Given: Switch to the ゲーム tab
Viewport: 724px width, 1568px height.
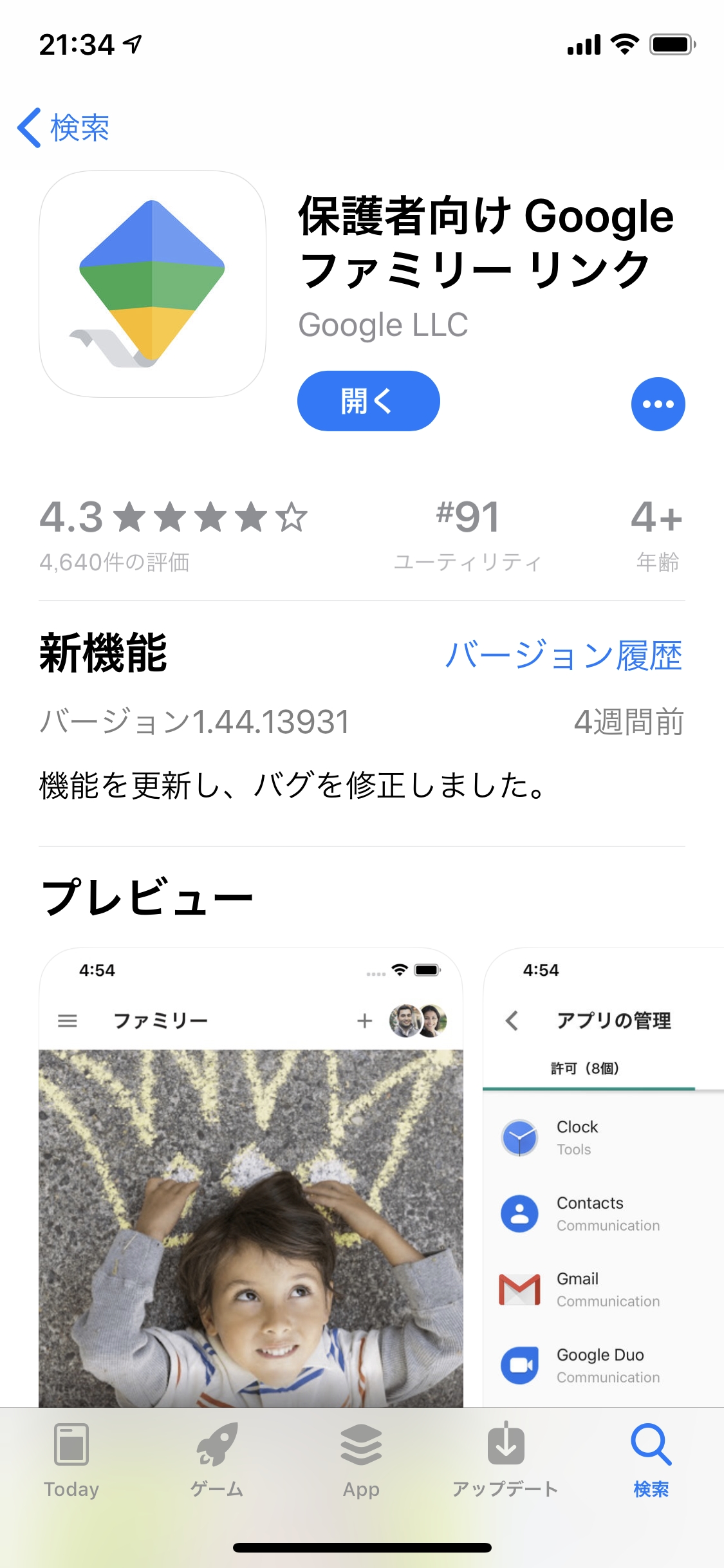Looking at the screenshot, I should pyautogui.click(x=217, y=1461).
